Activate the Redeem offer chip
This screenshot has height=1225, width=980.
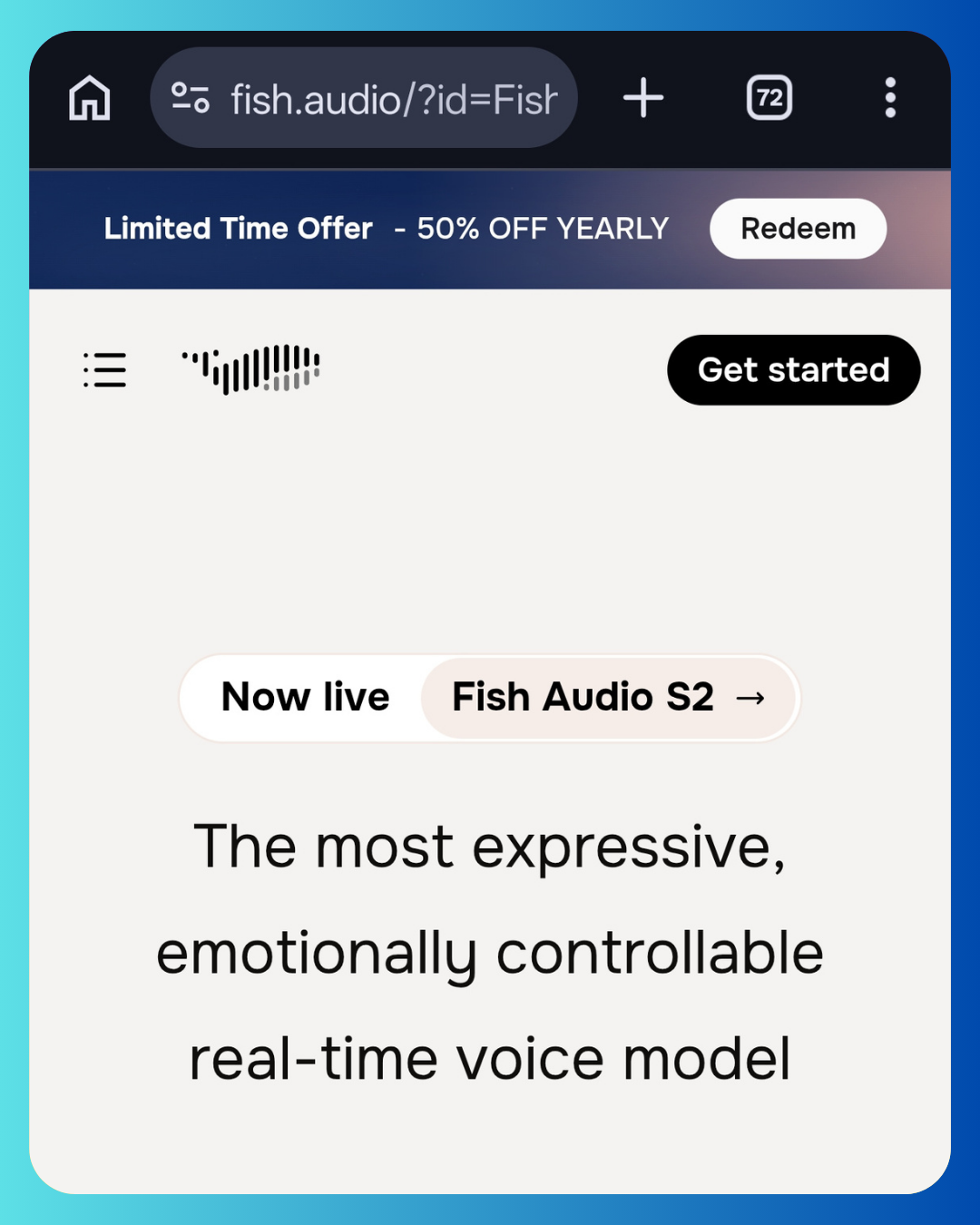[x=798, y=229]
